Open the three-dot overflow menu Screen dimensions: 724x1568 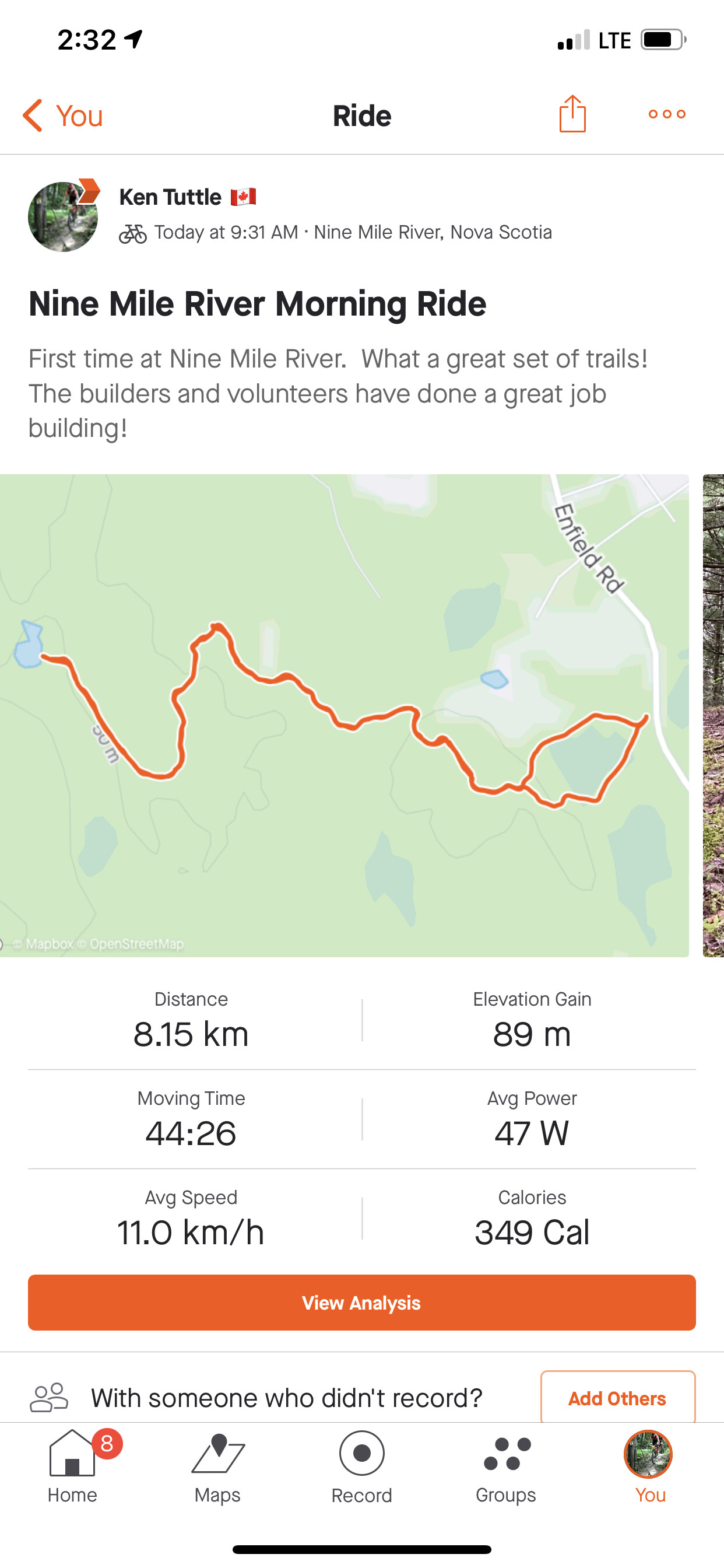point(667,114)
